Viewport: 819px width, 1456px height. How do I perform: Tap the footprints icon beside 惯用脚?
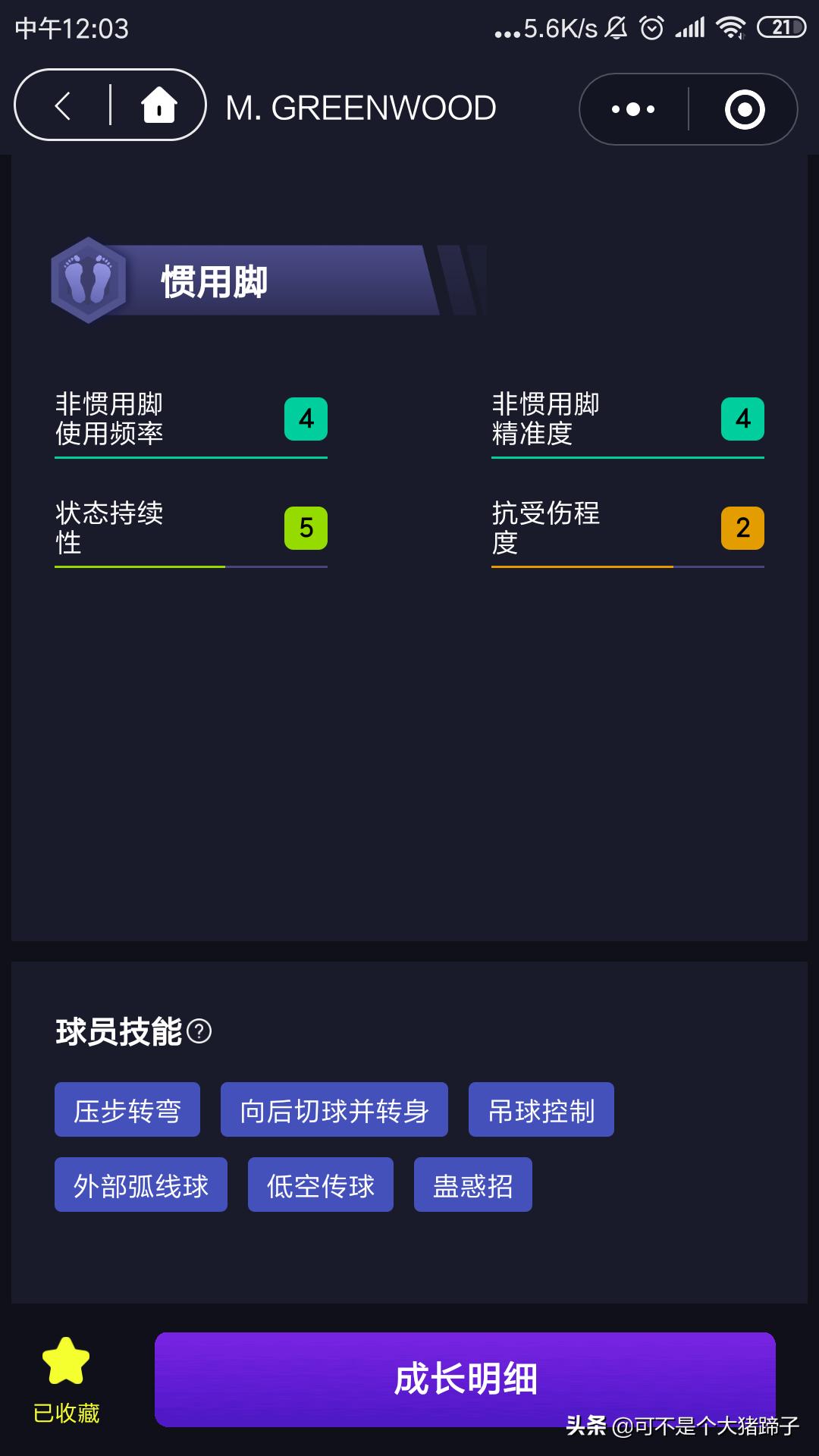(89, 281)
